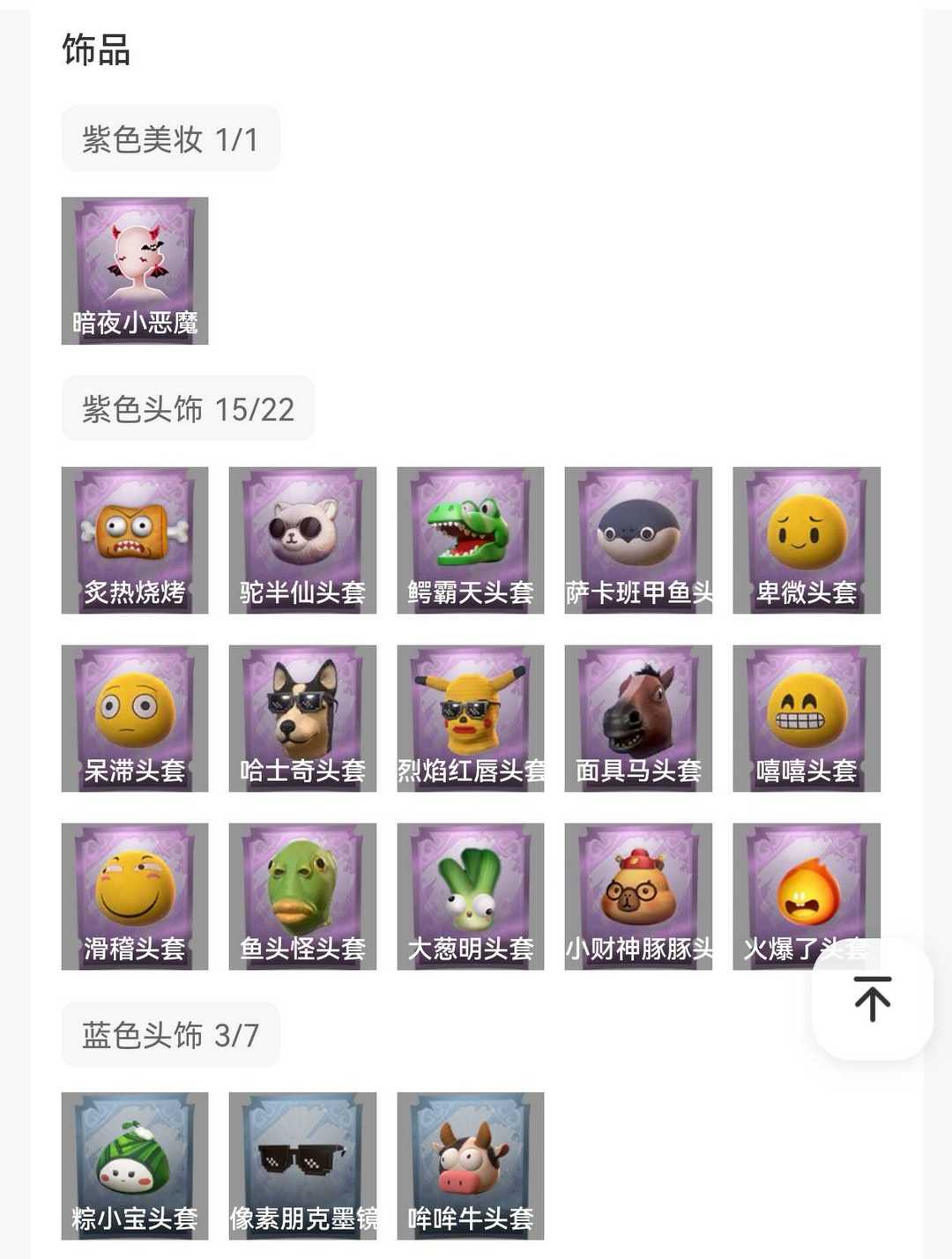This screenshot has height=1259, width=952.
Task: Open the 萨卡班甲鱼头 item
Action: (638, 540)
